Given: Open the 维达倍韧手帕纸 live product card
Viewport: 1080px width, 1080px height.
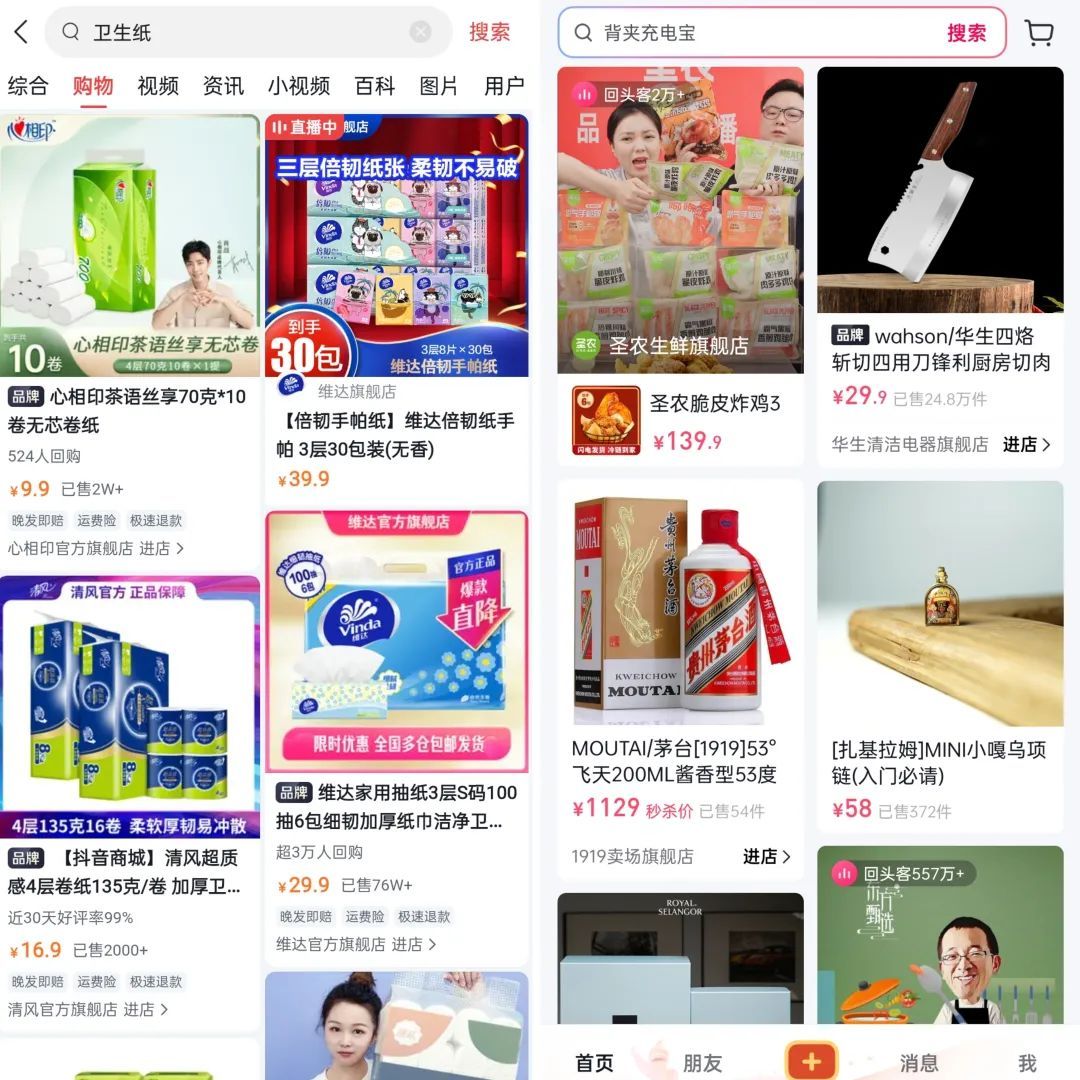Looking at the screenshot, I should [x=396, y=245].
